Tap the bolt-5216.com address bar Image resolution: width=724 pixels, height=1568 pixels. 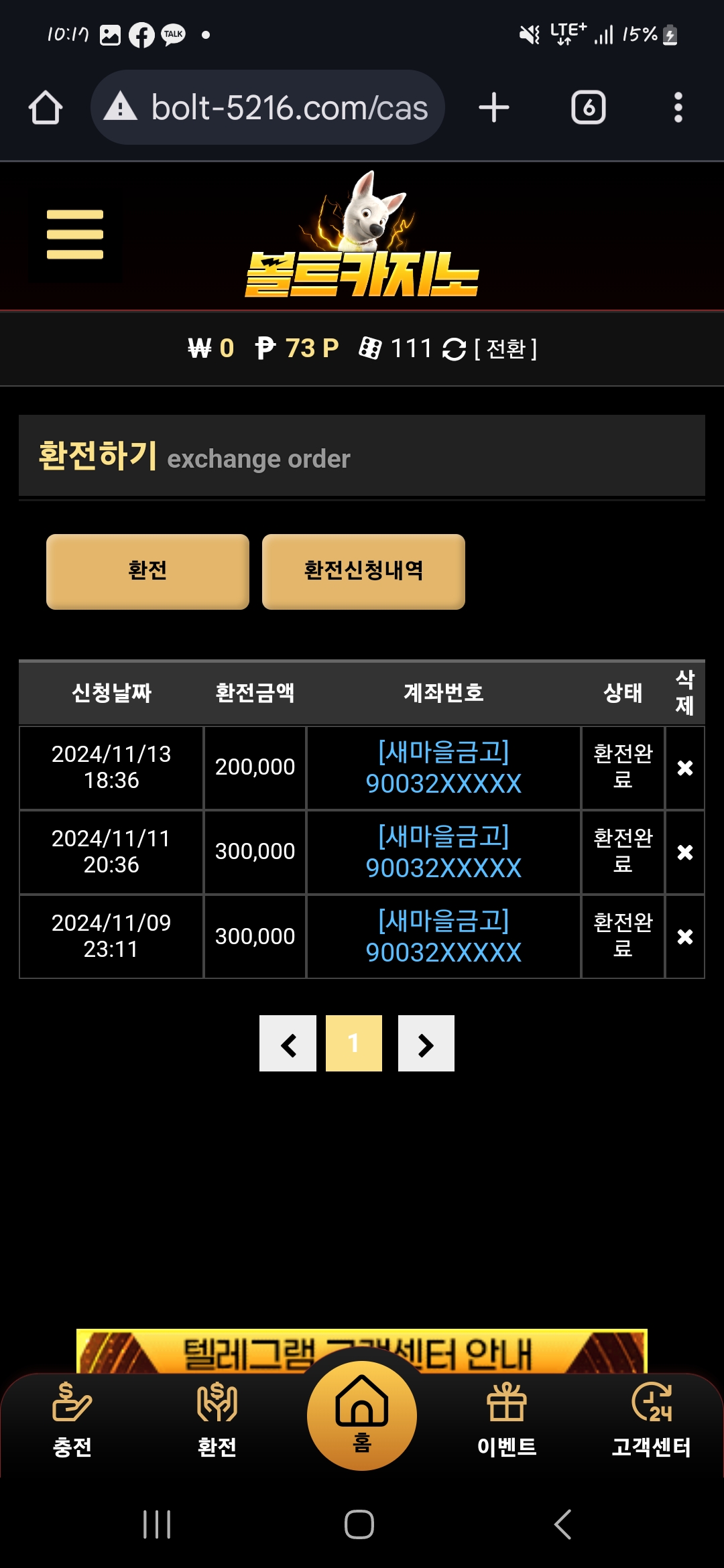click(x=268, y=108)
